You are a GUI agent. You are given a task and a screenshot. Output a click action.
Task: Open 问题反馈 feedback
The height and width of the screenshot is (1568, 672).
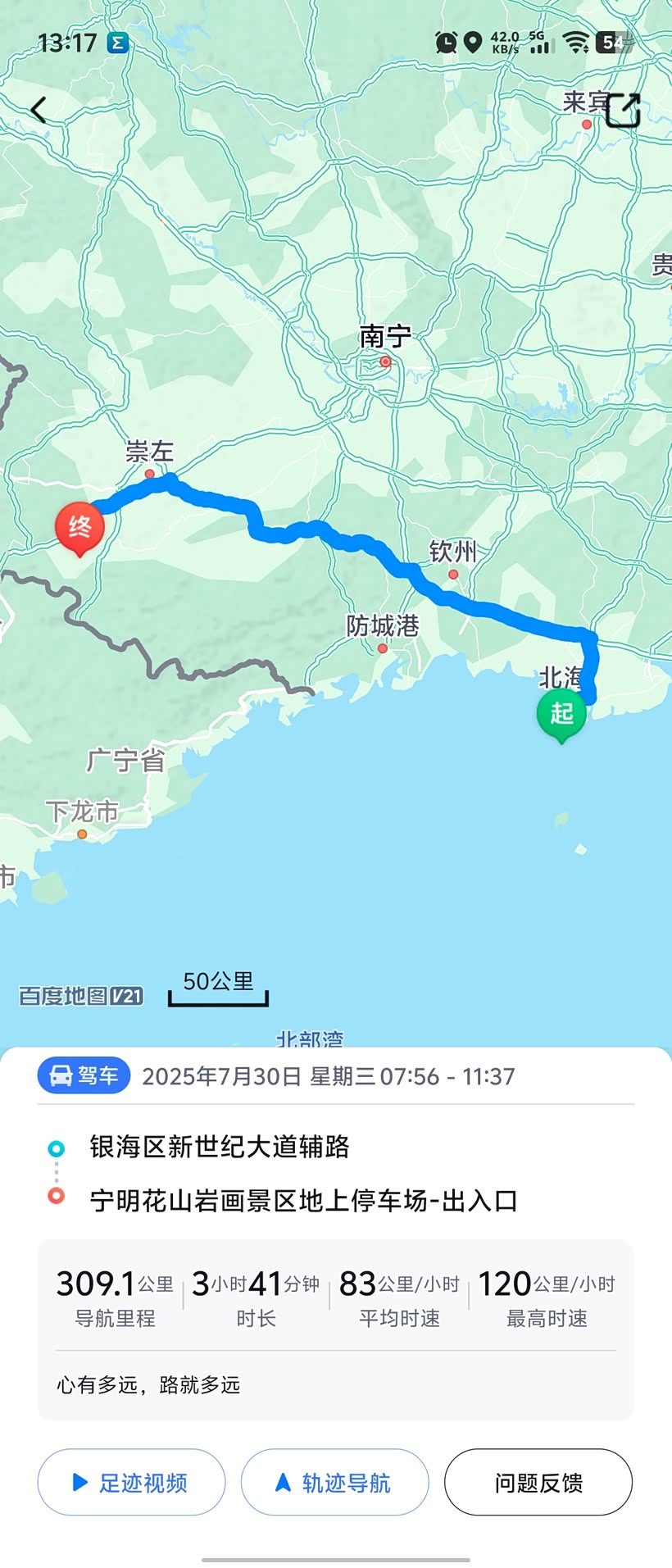(538, 1482)
